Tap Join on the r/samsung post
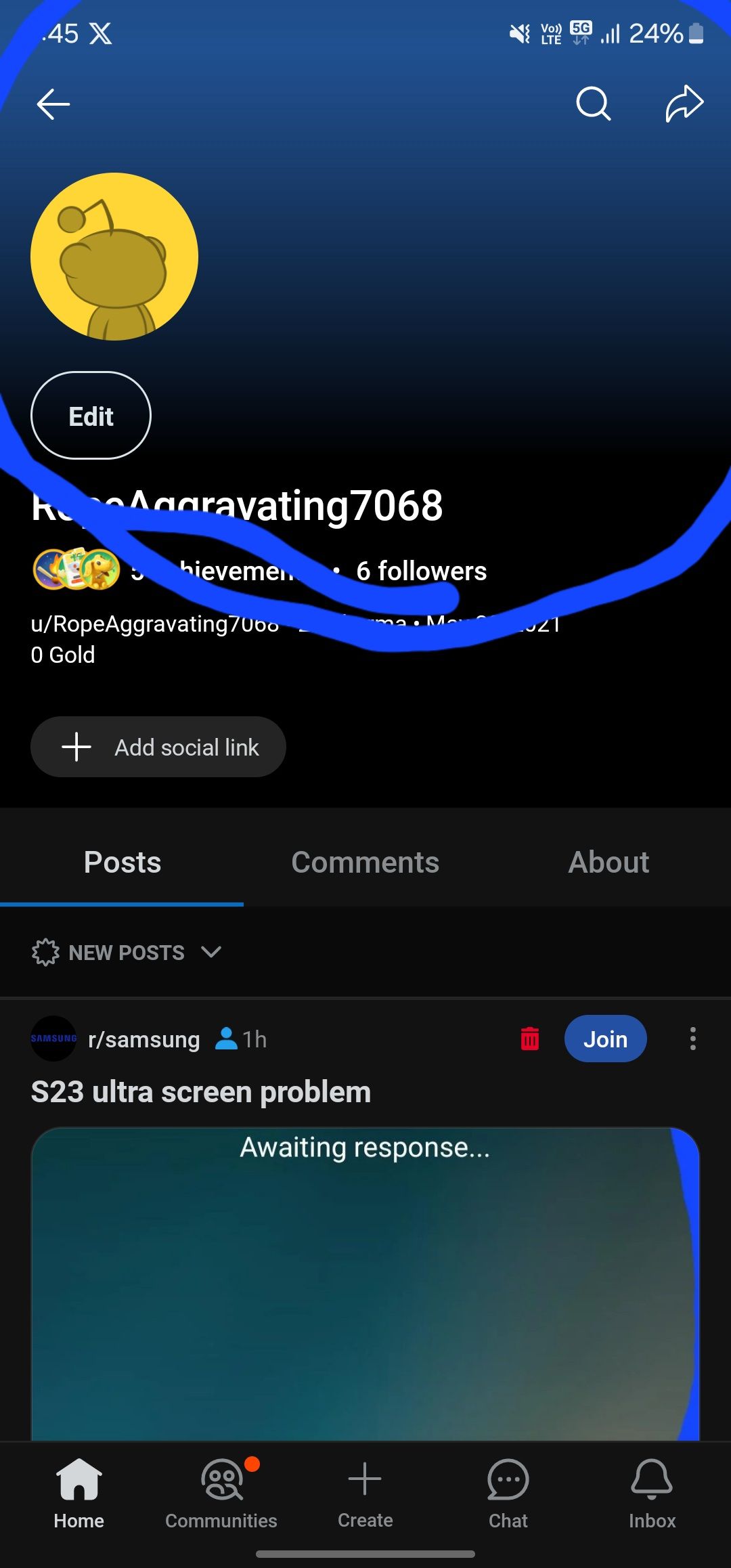 click(x=605, y=1039)
